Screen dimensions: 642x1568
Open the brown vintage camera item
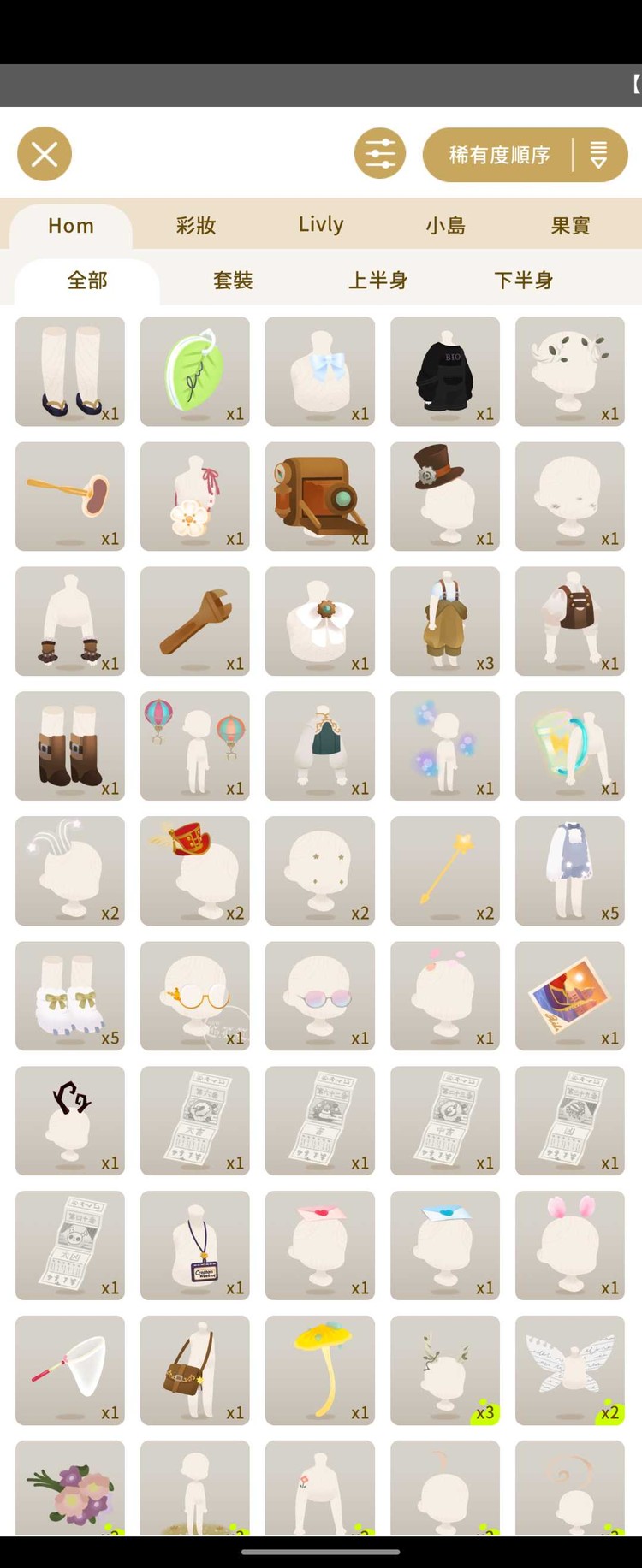click(319, 496)
